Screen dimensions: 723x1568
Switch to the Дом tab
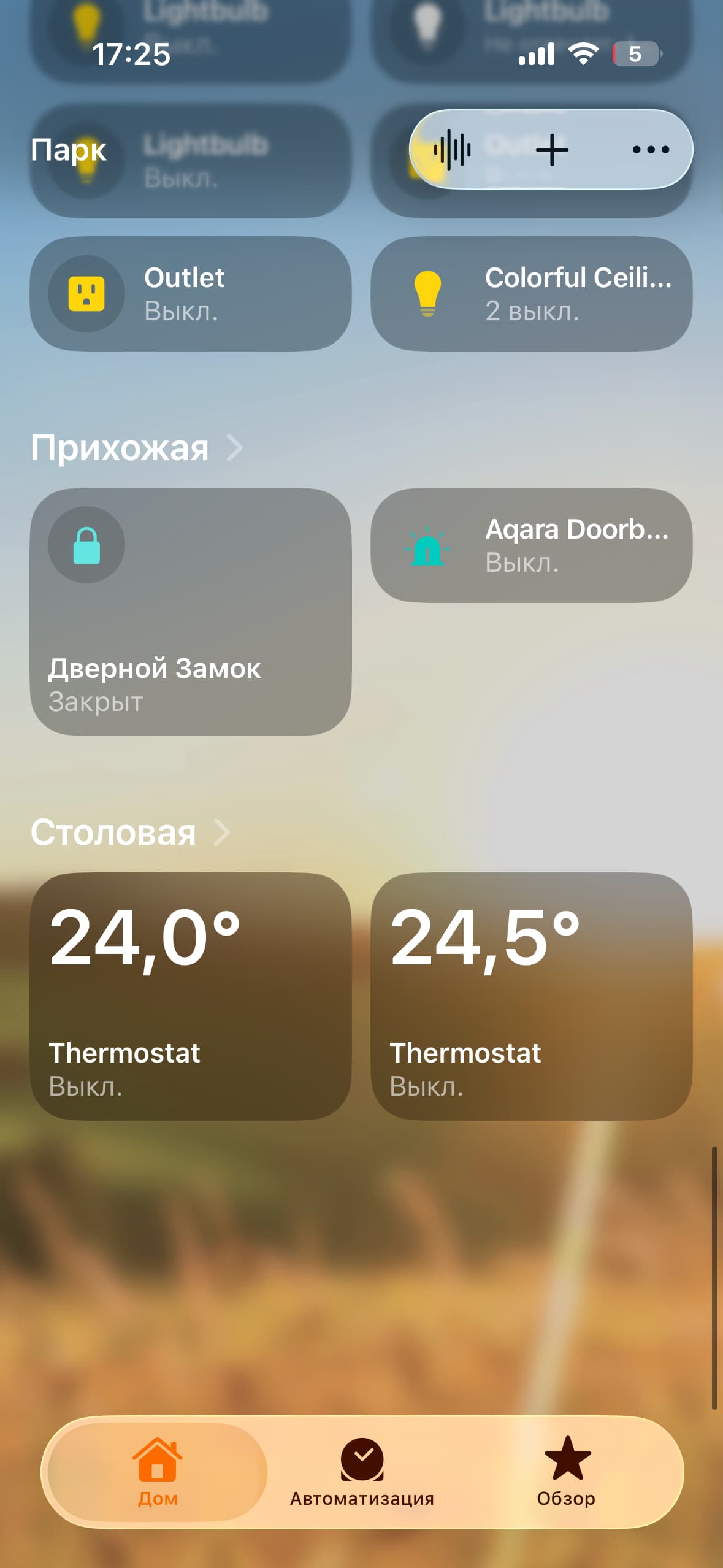(x=158, y=1472)
